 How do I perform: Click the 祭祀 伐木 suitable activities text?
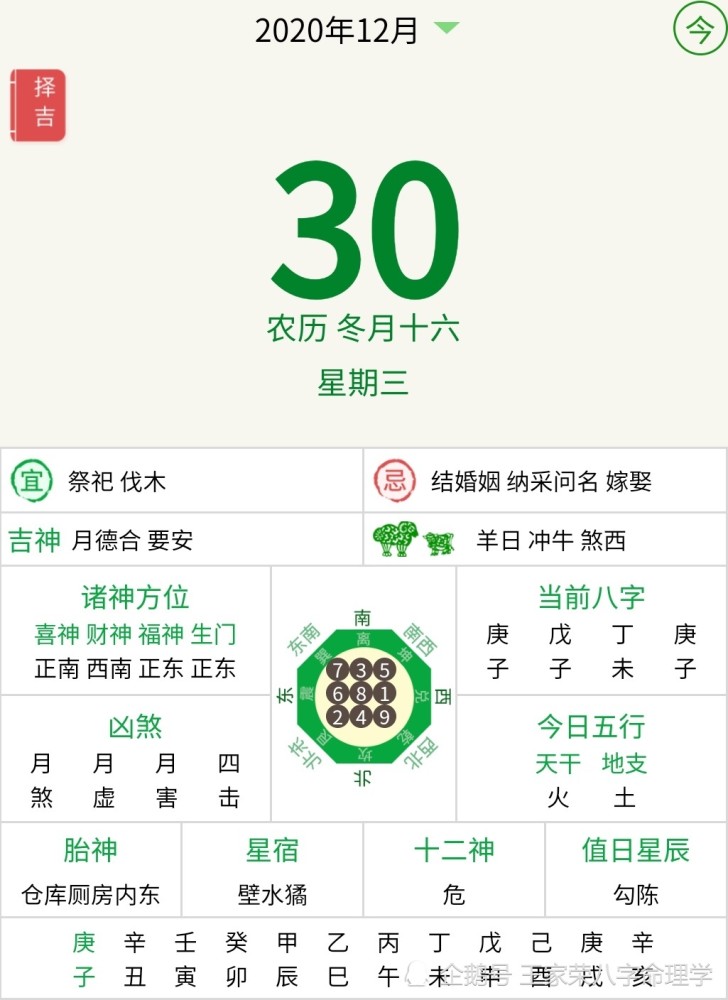click(117, 481)
